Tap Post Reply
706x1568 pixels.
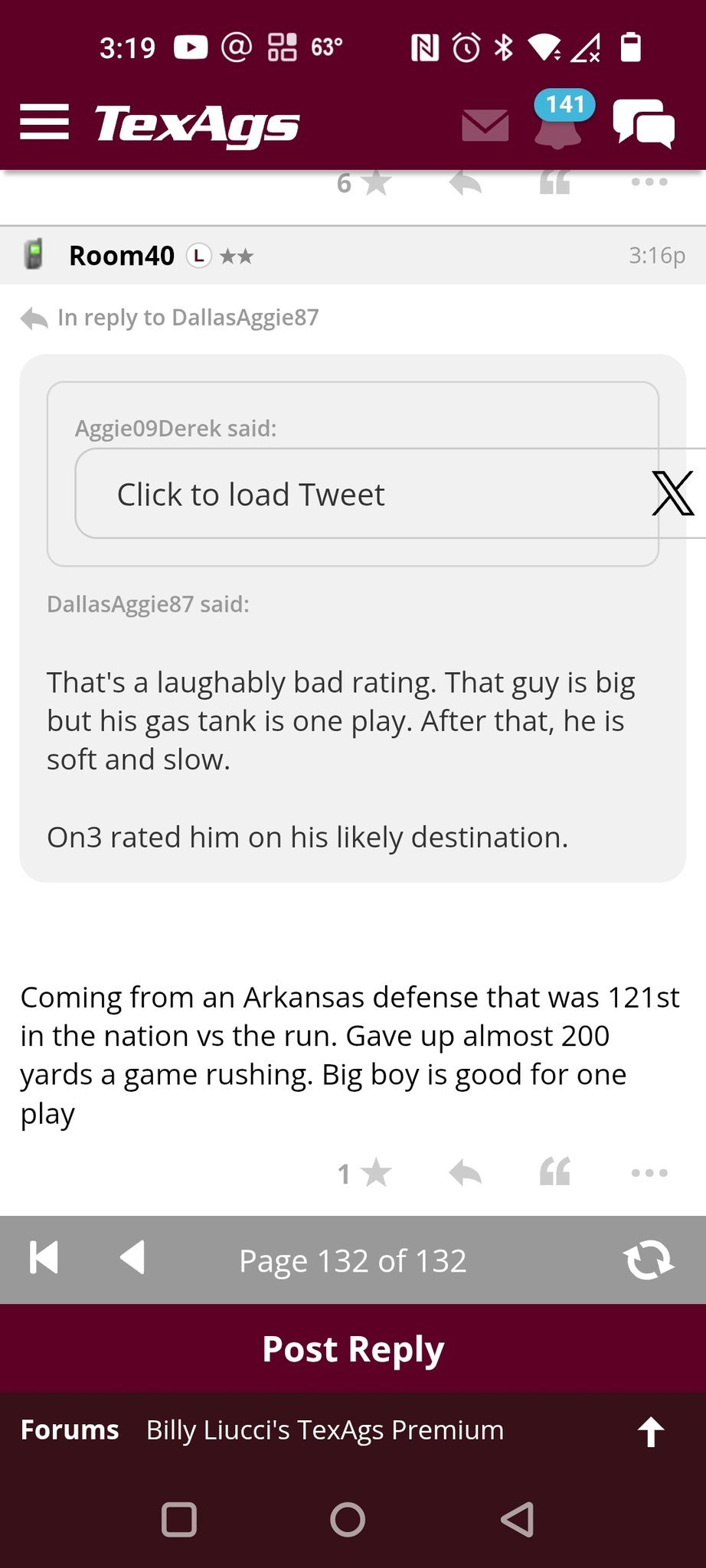[352, 1348]
